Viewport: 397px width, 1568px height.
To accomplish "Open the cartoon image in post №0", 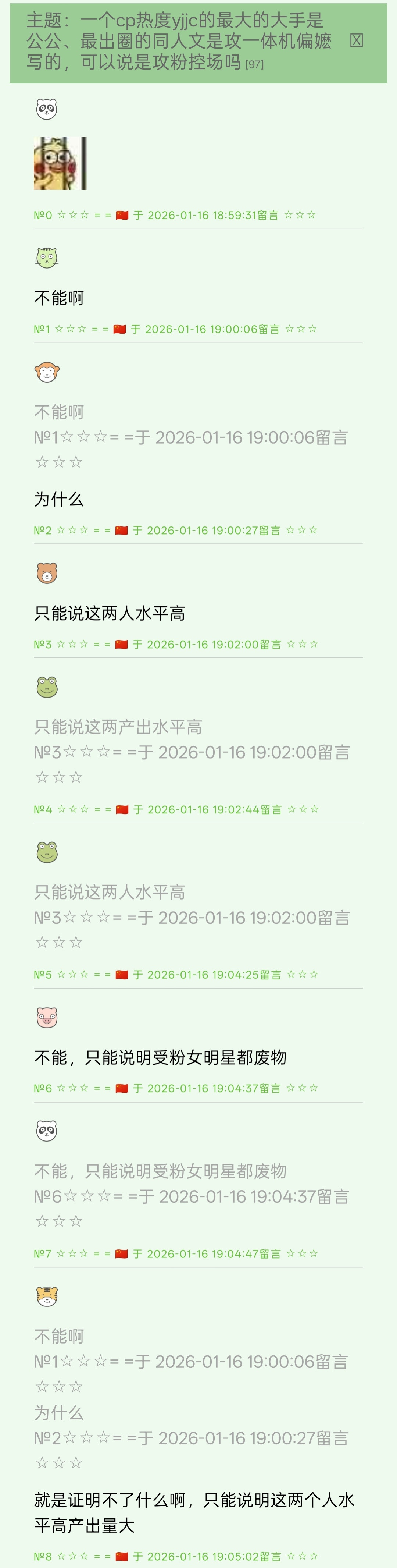I will click(x=60, y=163).
